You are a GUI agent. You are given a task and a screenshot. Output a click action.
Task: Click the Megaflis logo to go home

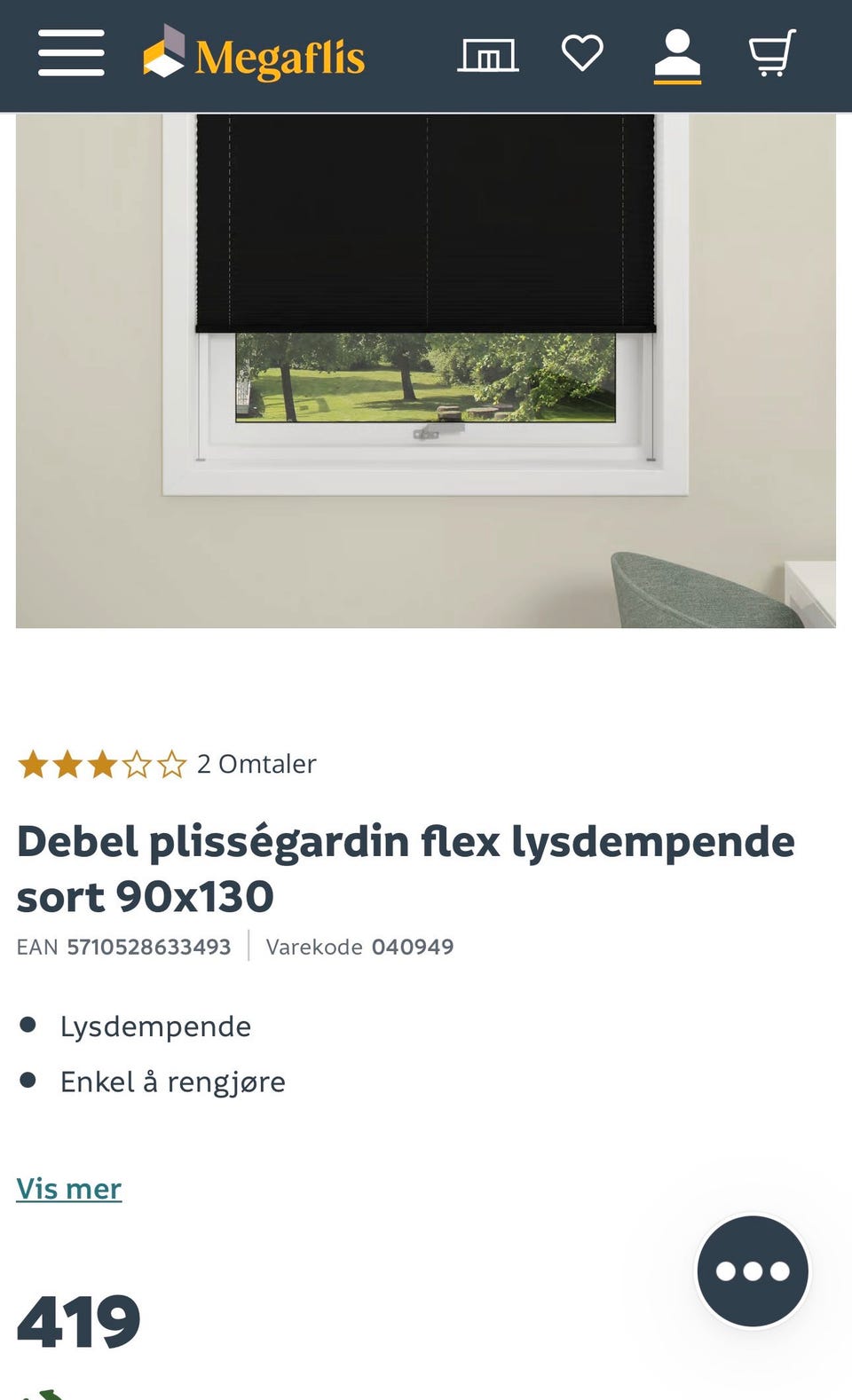[x=253, y=55]
